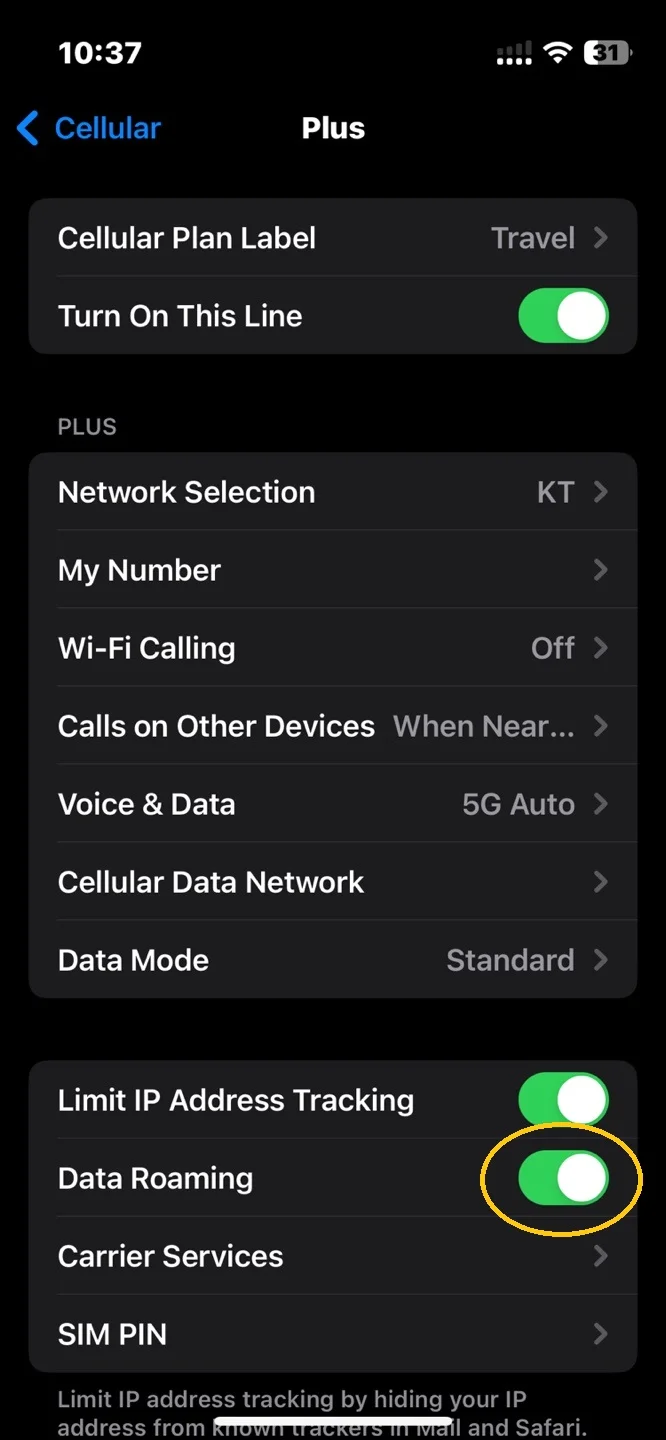Open Carrier Services
Image resolution: width=666 pixels, height=1440 pixels.
click(332, 1256)
